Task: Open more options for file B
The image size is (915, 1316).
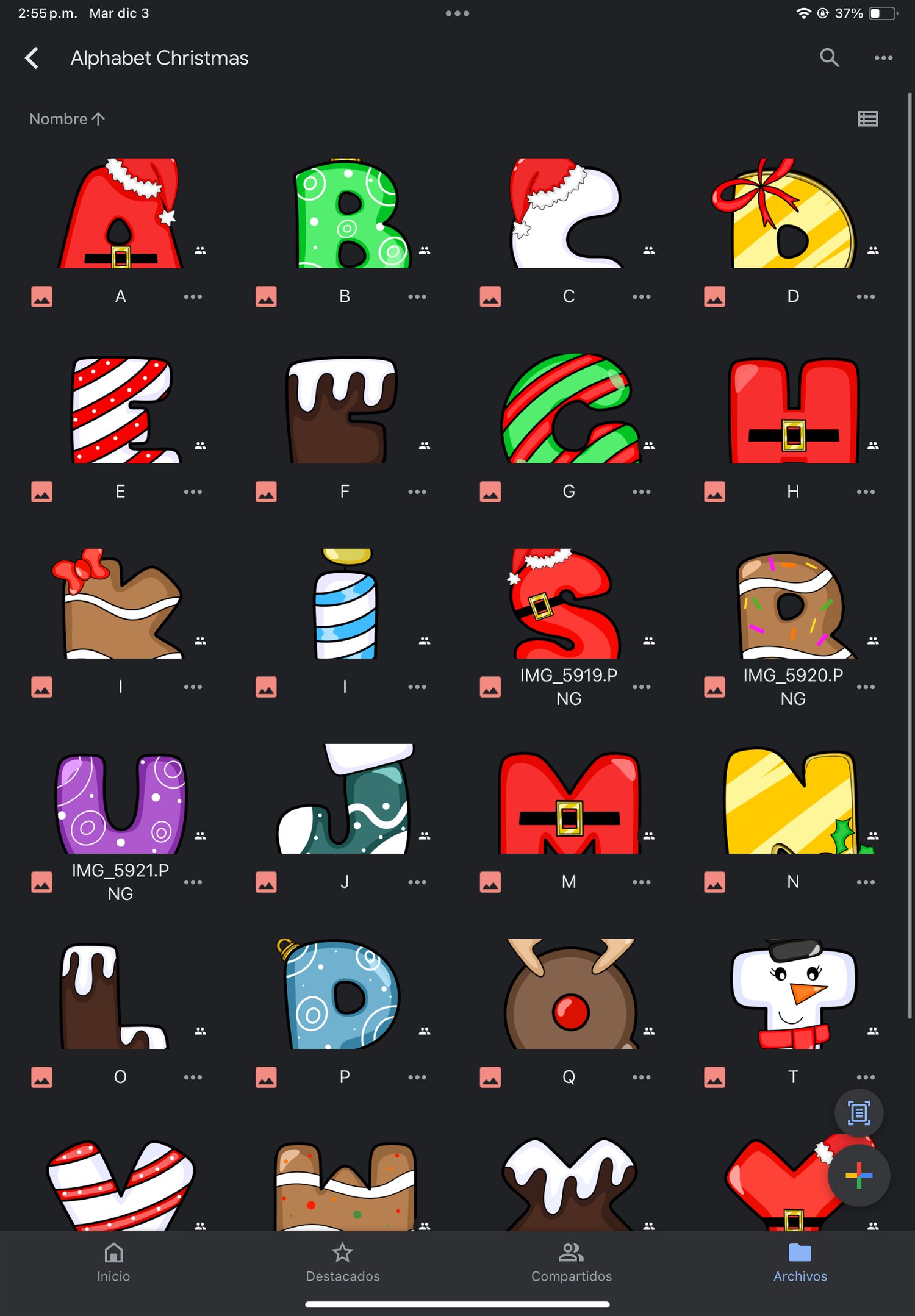Action: [x=417, y=297]
